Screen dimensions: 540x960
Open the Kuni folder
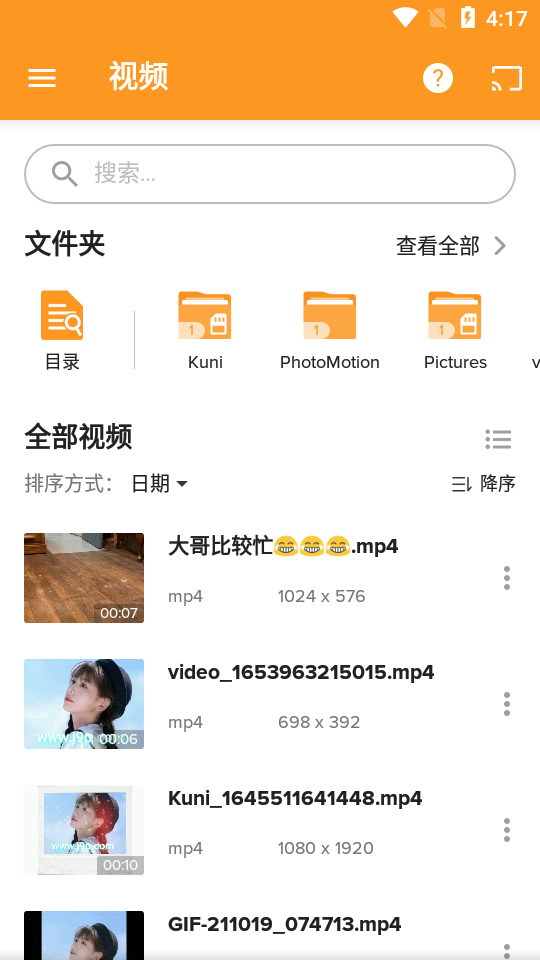pyautogui.click(x=205, y=331)
